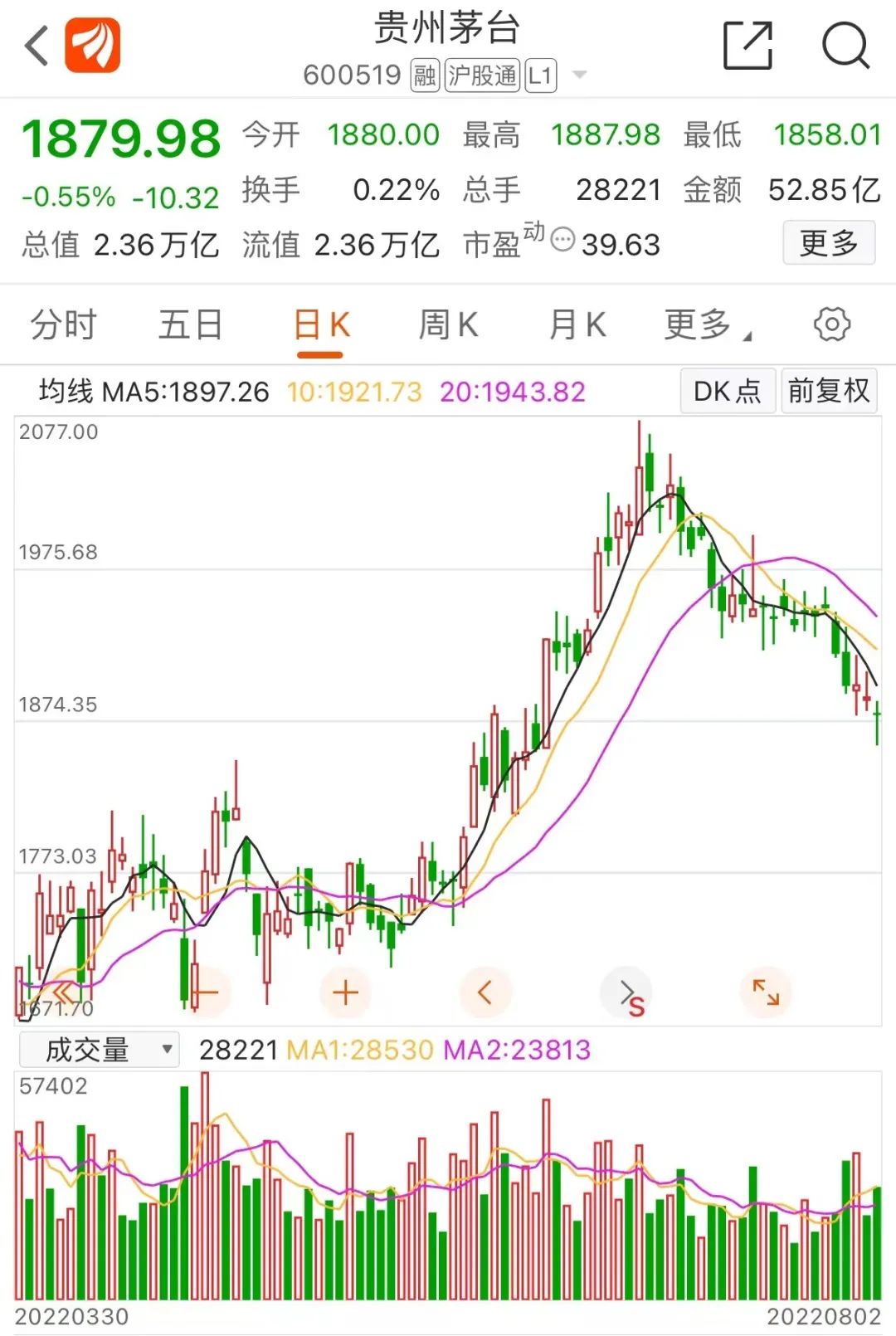Switch to the 分时 chart tab
The height and width of the screenshot is (1336, 896).
click(x=64, y=324)
